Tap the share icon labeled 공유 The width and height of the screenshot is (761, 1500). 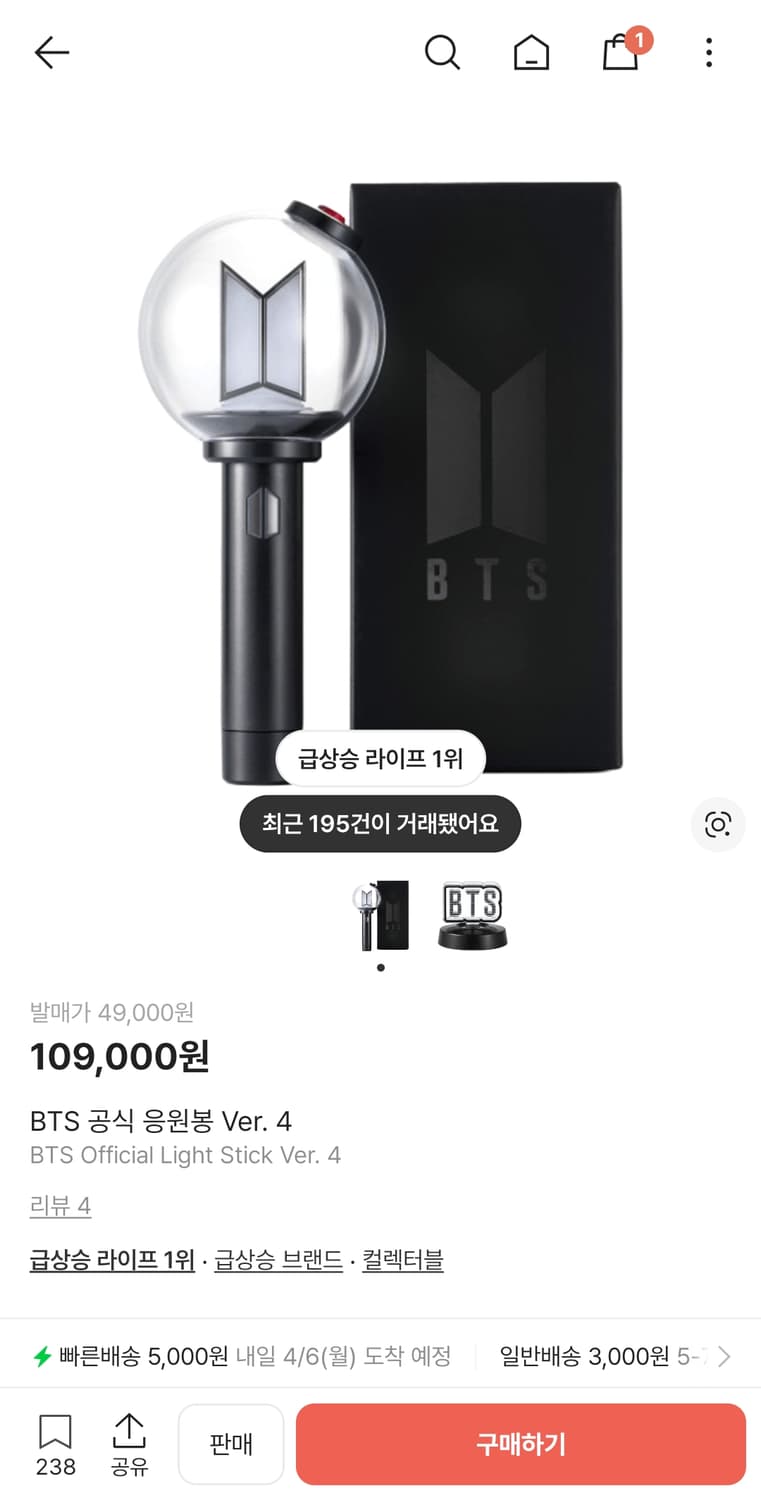point(130,1443)
